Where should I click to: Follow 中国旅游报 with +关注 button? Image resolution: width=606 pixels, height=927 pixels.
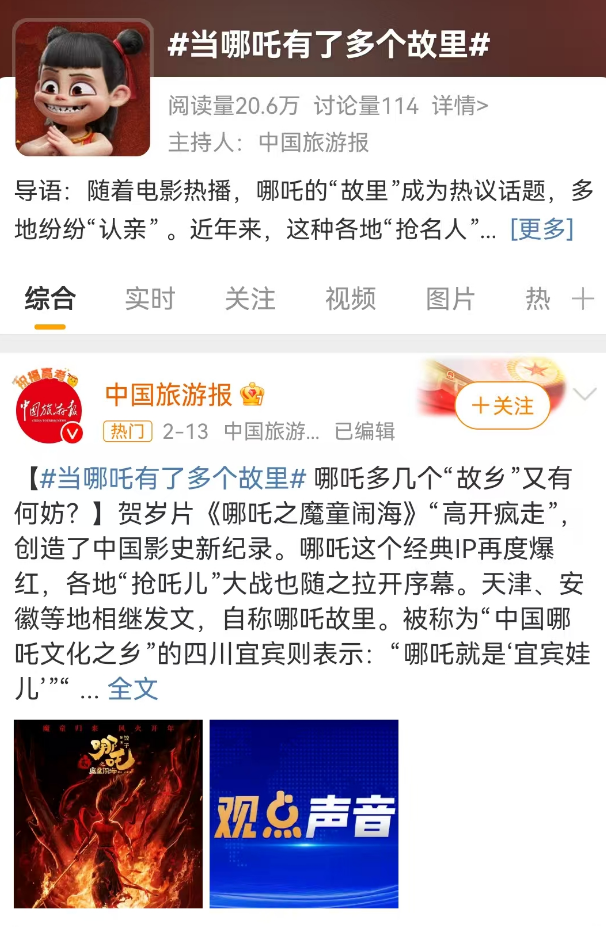click(502, 406)
